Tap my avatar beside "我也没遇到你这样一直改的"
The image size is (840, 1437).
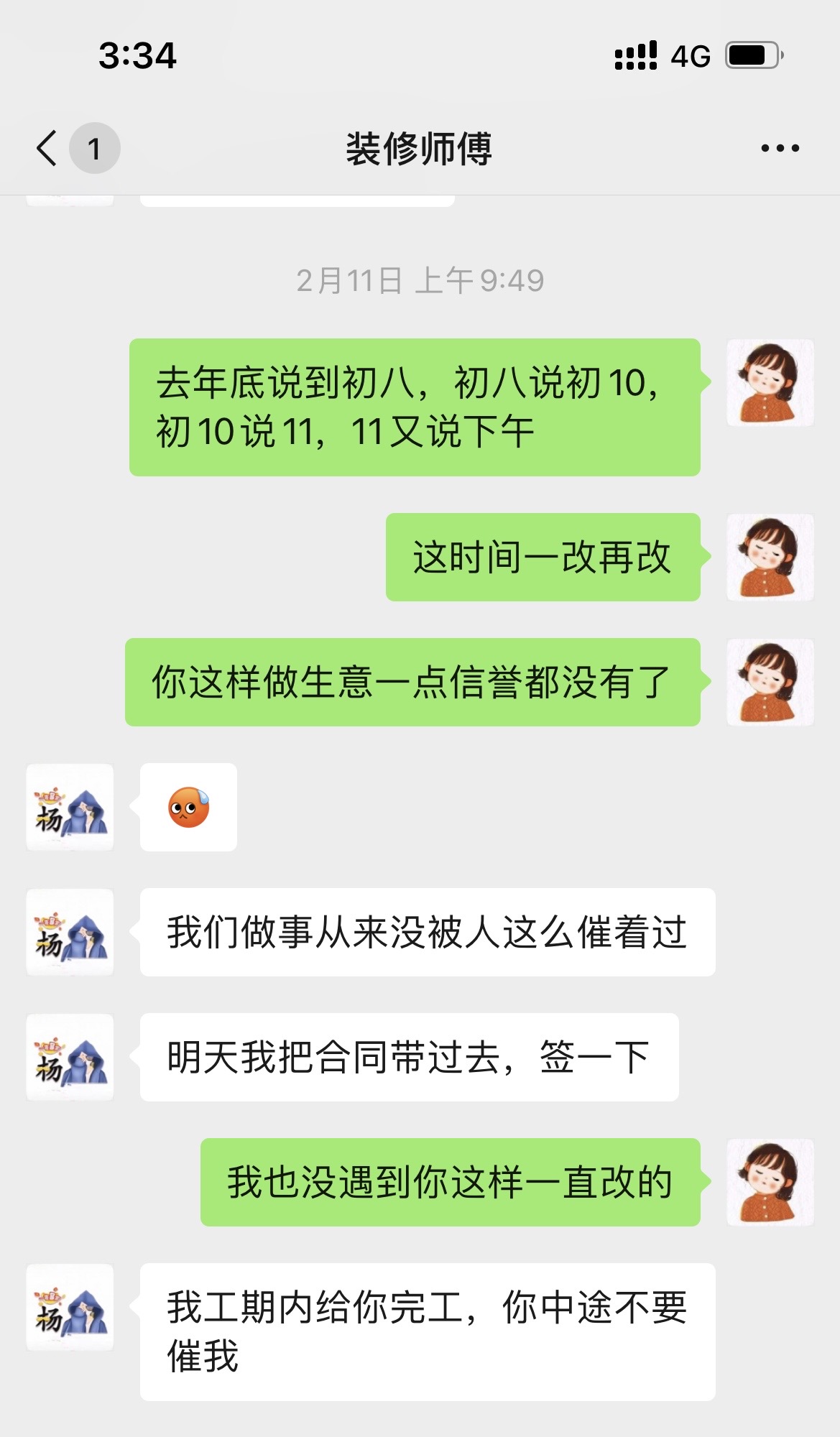pyautogui.click(x=770, y=1182)
